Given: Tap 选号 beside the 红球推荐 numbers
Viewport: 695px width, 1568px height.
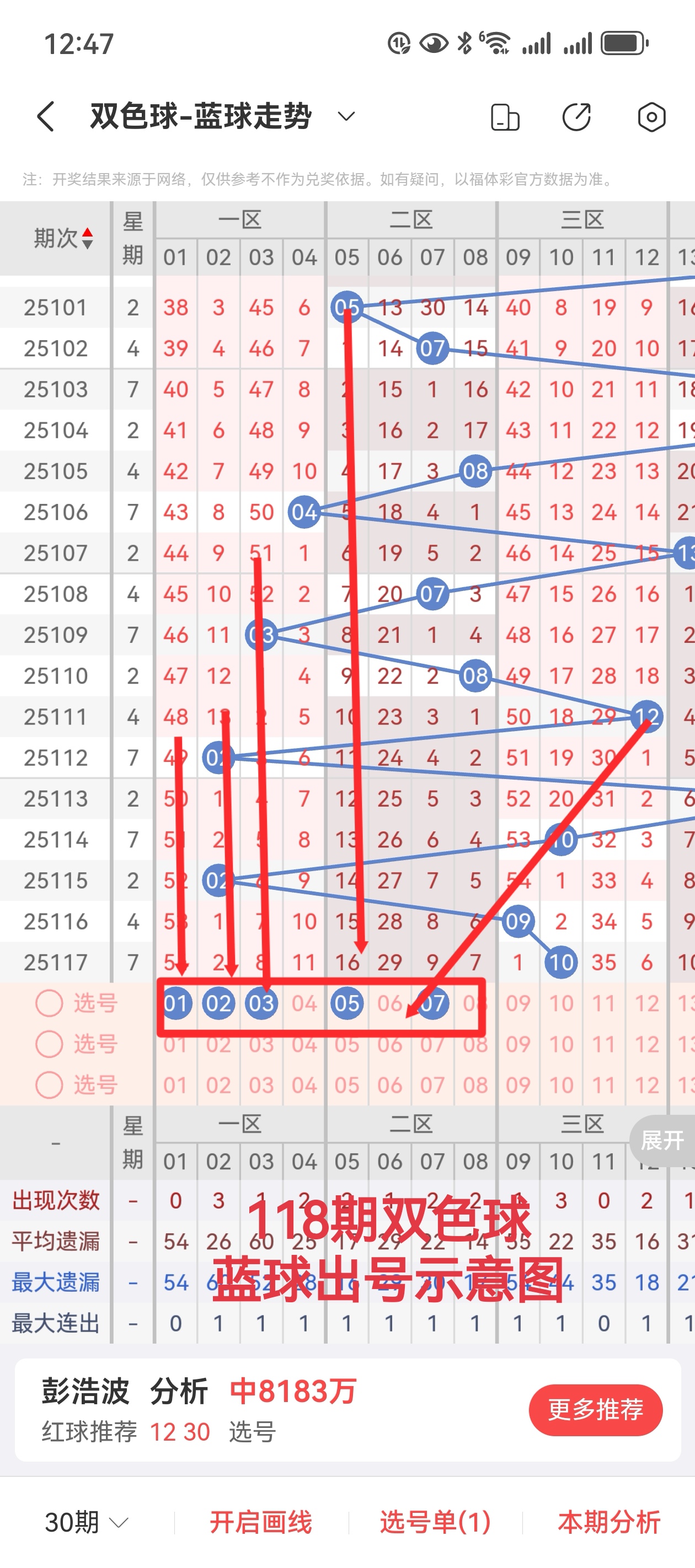Looking at the screenshot, I should (252, 1432).
